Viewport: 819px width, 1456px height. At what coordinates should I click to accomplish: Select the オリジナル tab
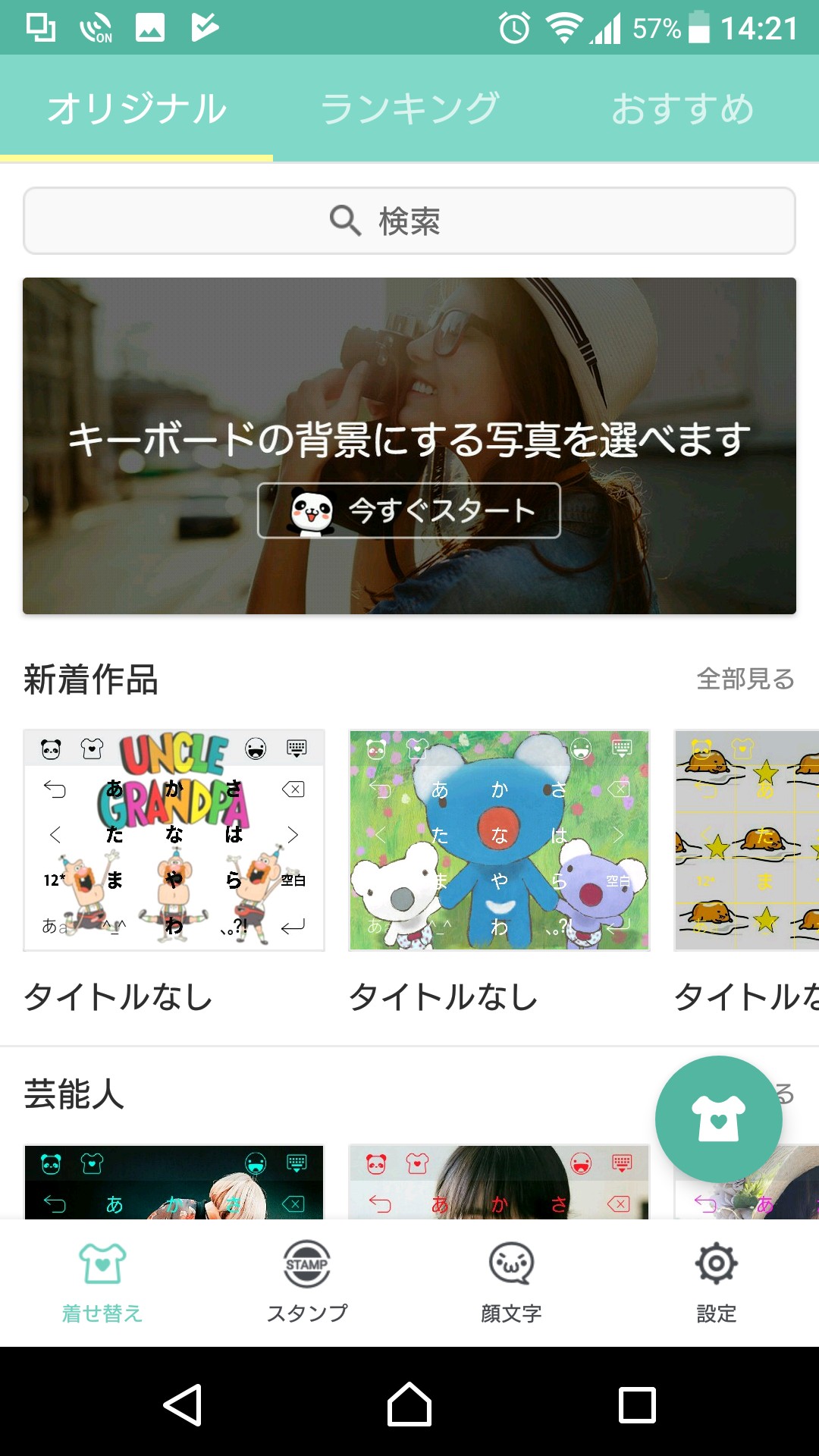click(136, 108)
